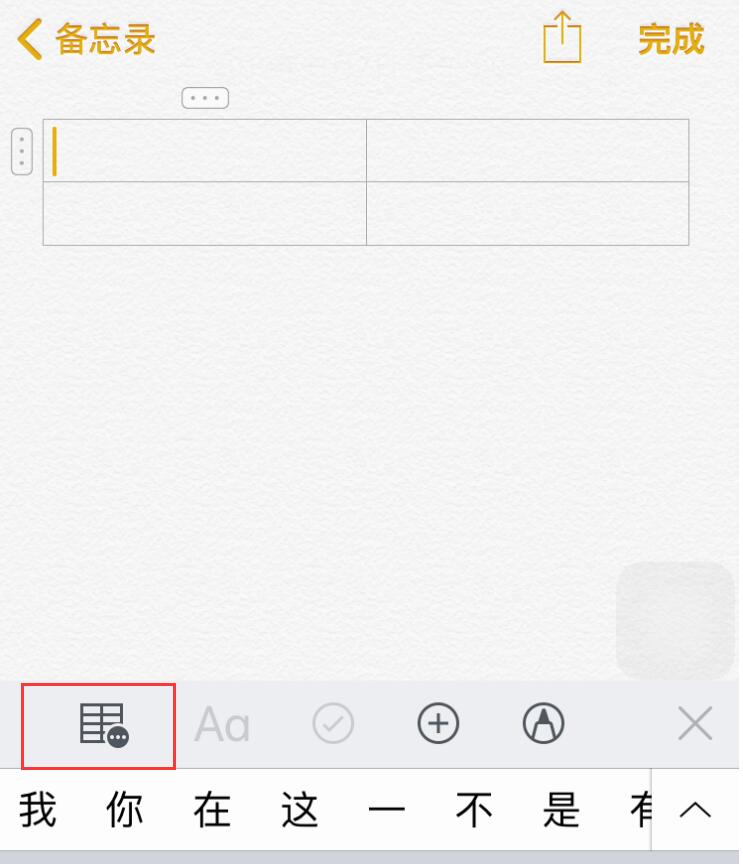The image size is (743, 864).
Task: Collapse the candidate bar with the up chevron
Action: coord(694,810)
